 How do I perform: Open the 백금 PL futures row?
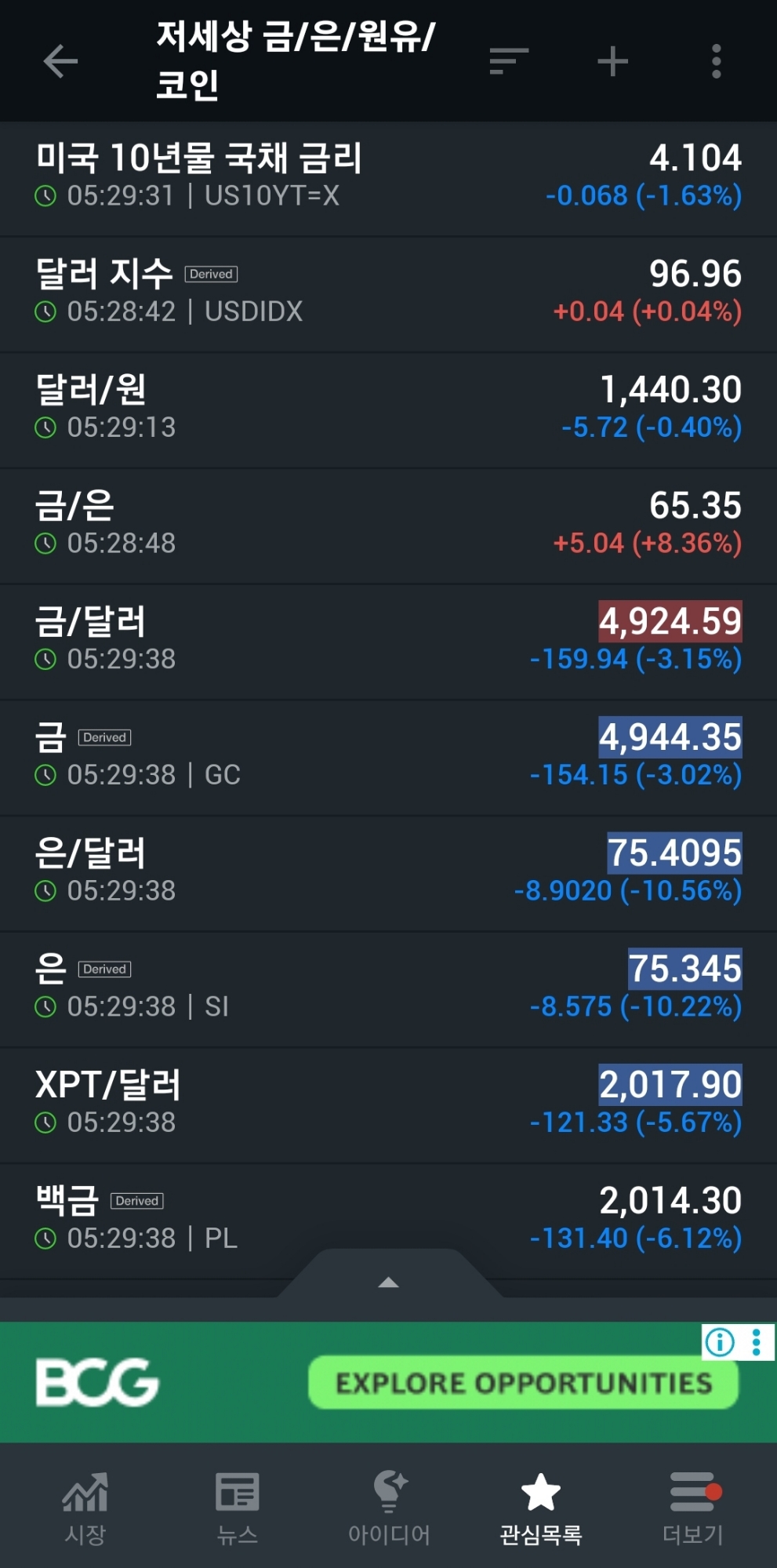(x=388, y=1220)
